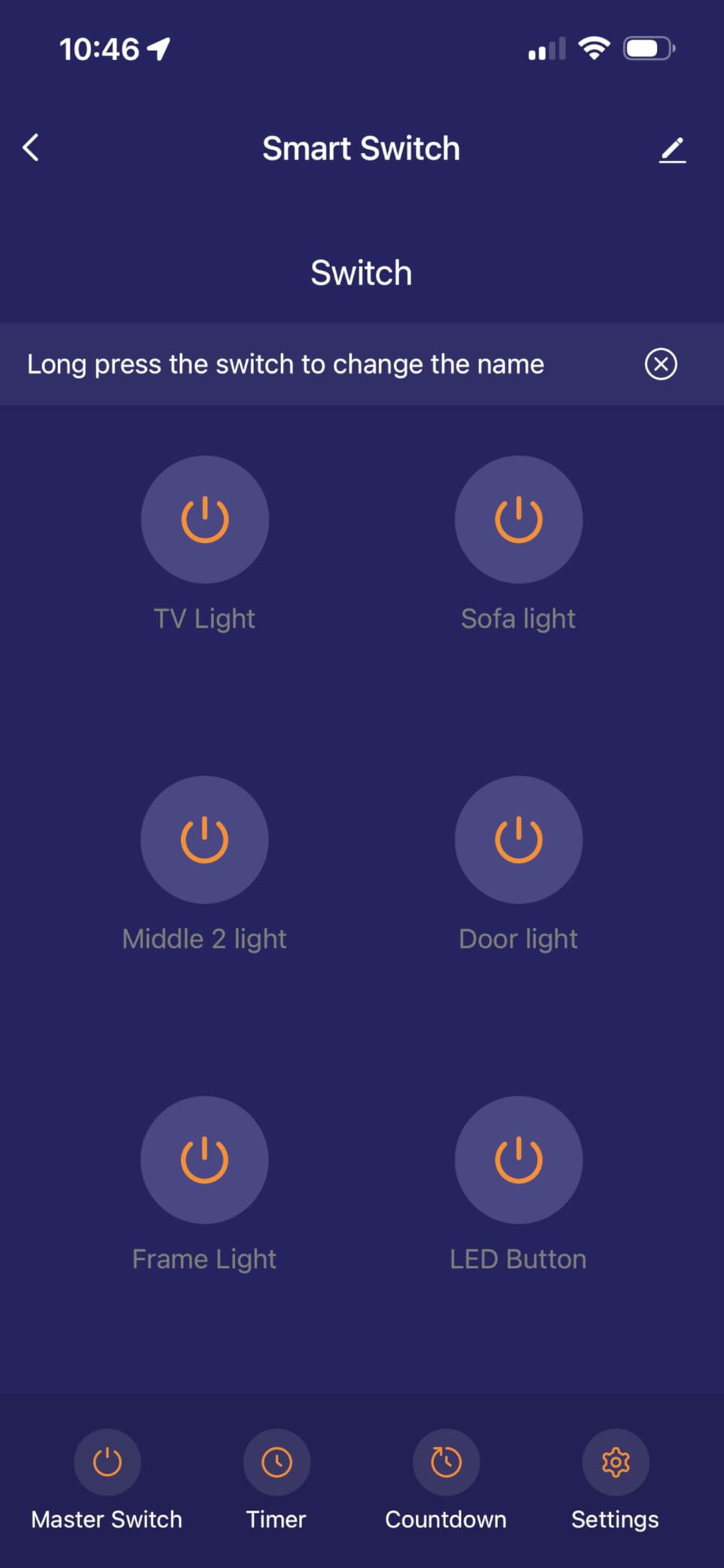Open the Countdown option
Screen dimensions: 724x1568
pyautogui.click(x=446, y=1463)
